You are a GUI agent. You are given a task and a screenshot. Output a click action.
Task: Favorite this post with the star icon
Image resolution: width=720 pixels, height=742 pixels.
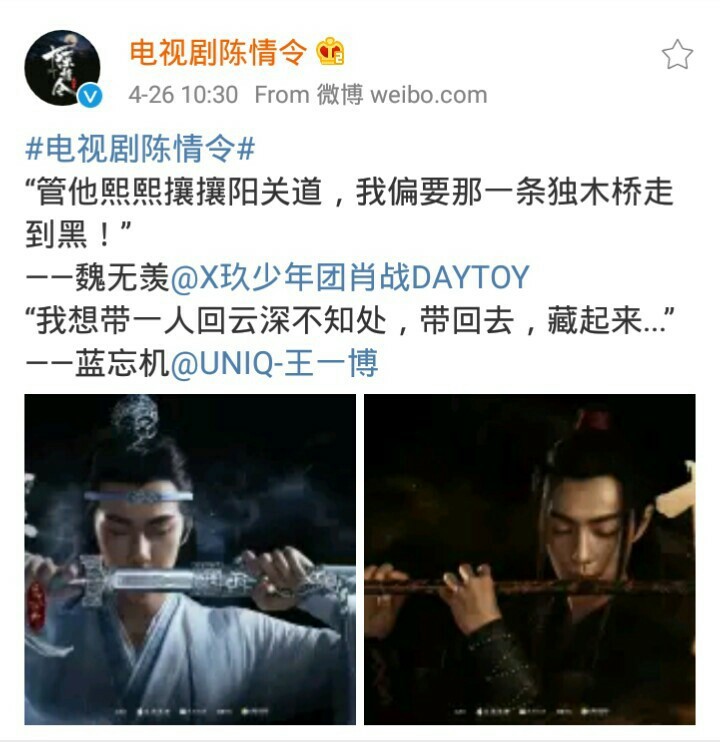tap(677, 54)
